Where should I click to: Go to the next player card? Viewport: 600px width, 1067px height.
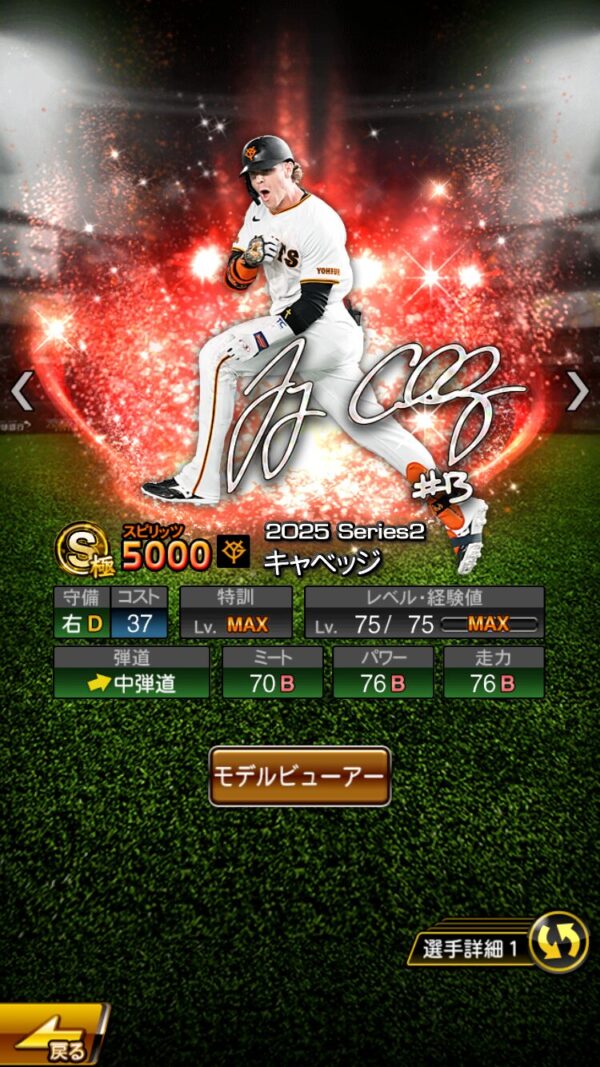(577, 391)
